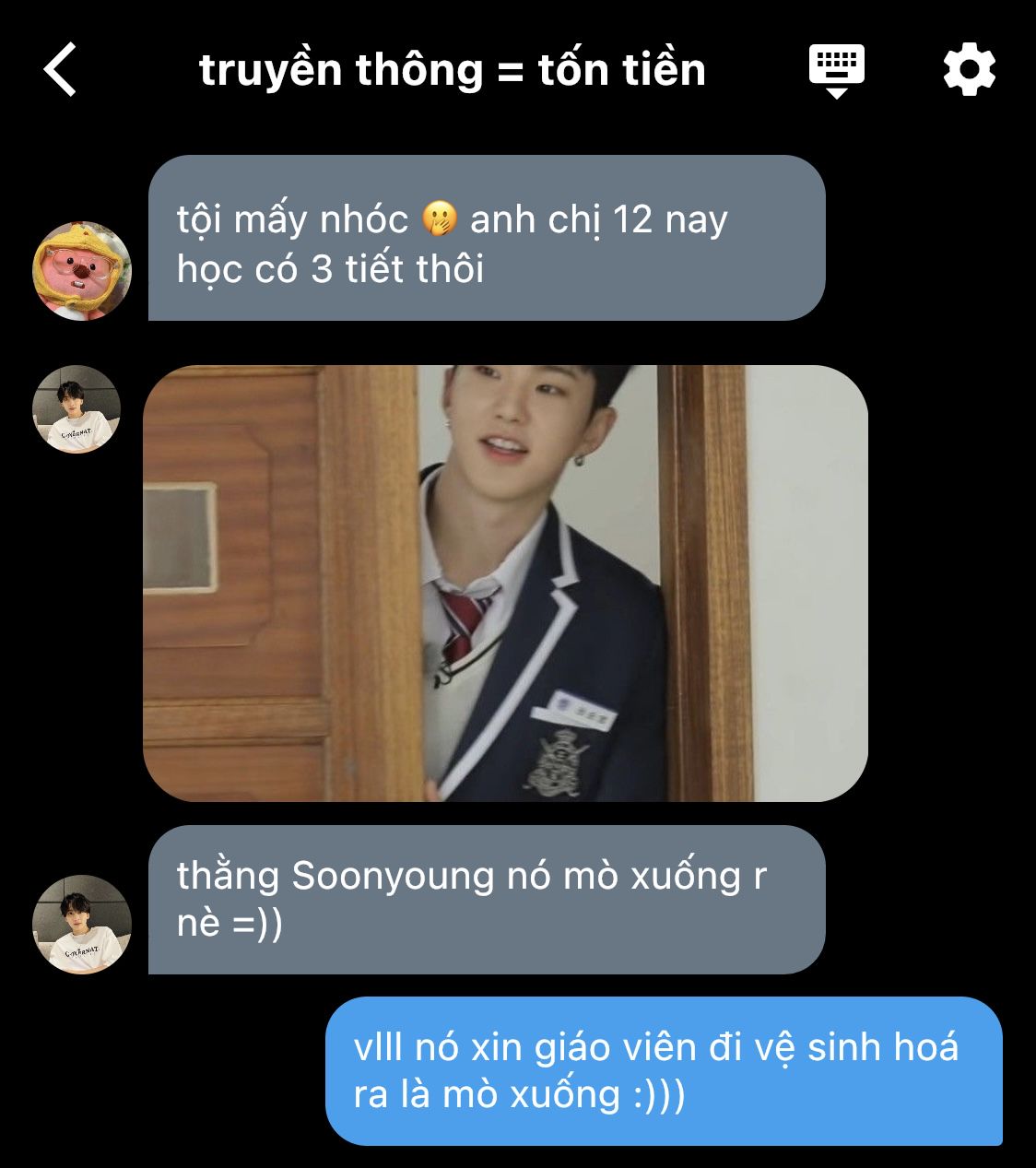
Task: Show the keyboard with keyboard icon
Action: coord(836,71)
